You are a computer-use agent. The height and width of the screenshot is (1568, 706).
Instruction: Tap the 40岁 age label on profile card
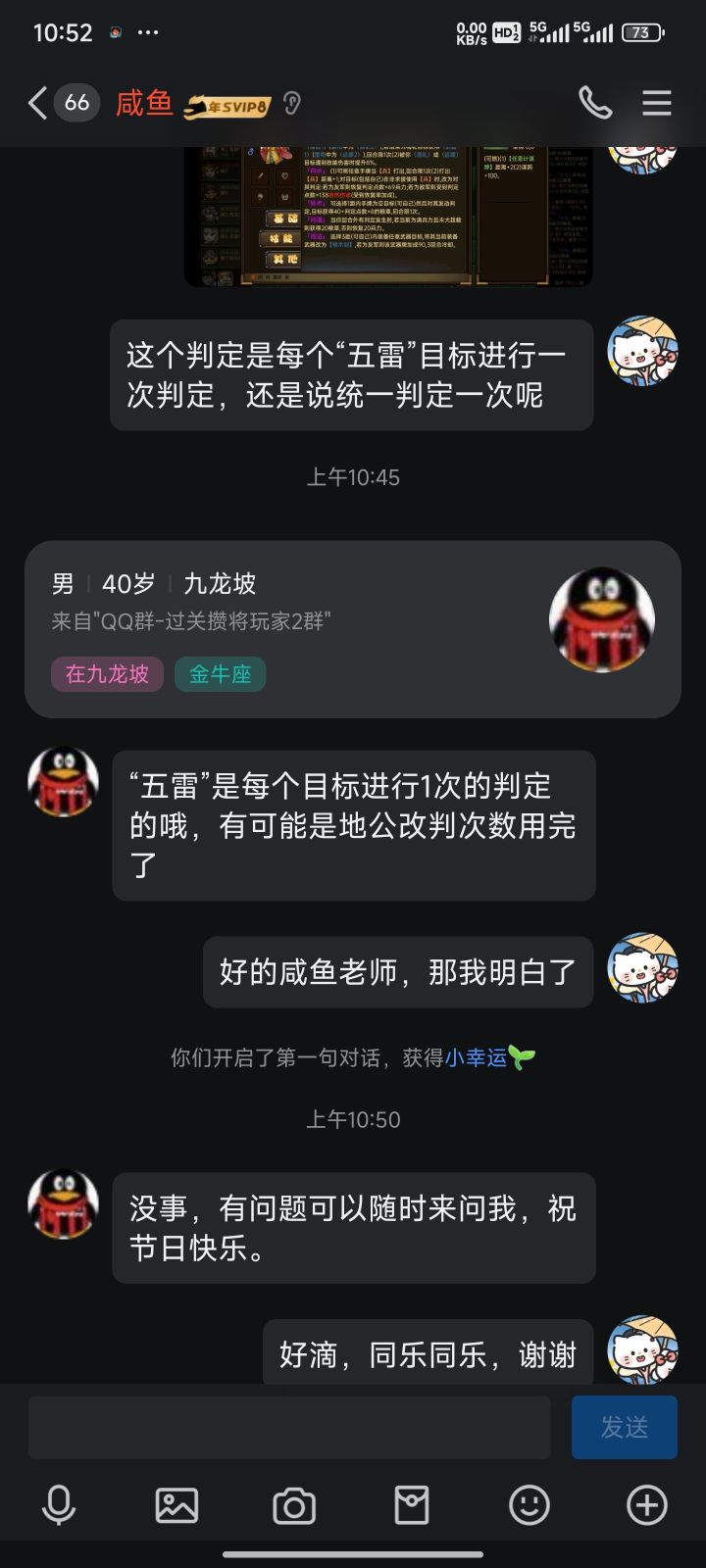click(x=127, y=583)
